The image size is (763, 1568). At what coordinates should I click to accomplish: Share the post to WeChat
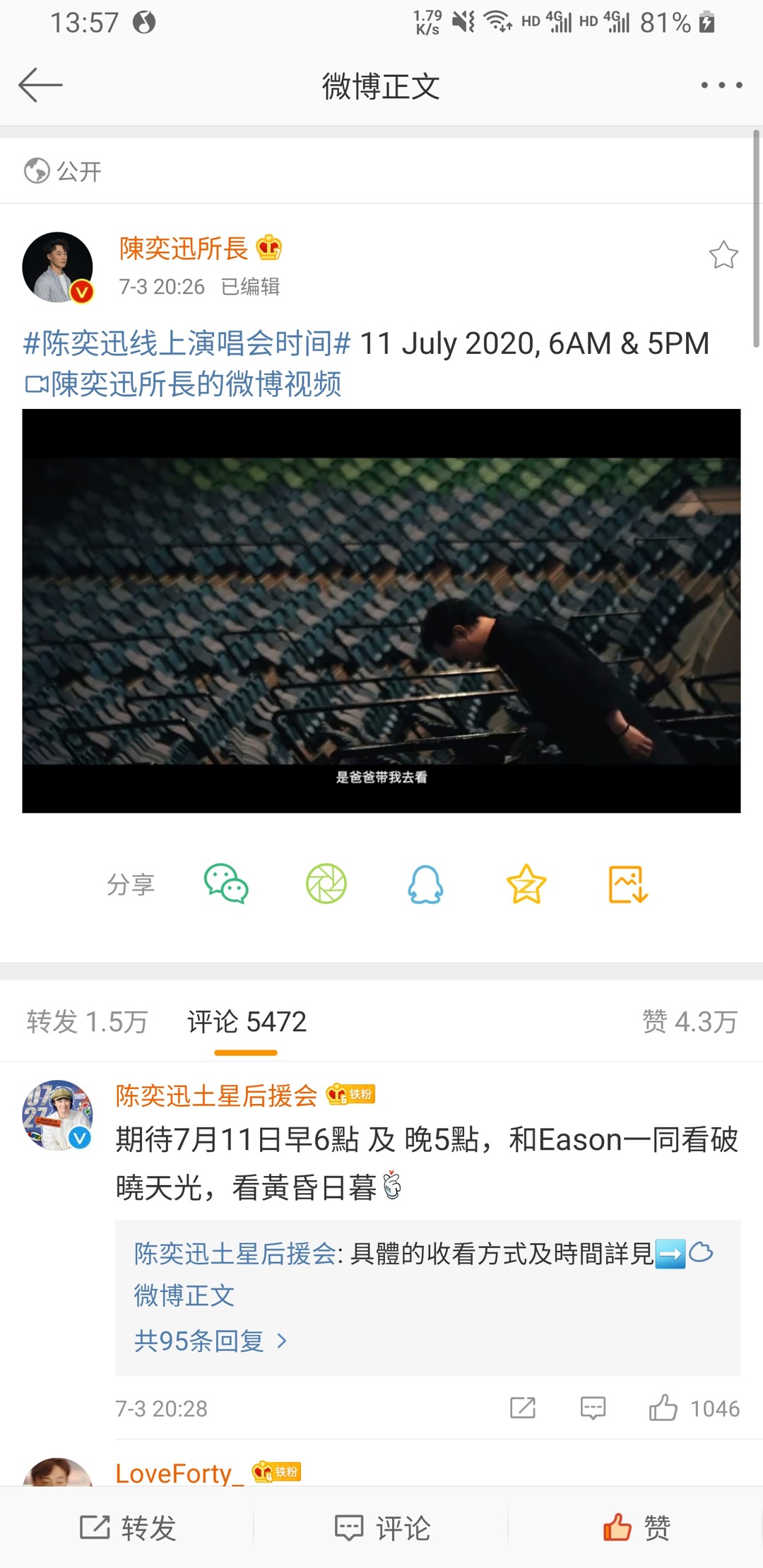click(x=226, y=884)
